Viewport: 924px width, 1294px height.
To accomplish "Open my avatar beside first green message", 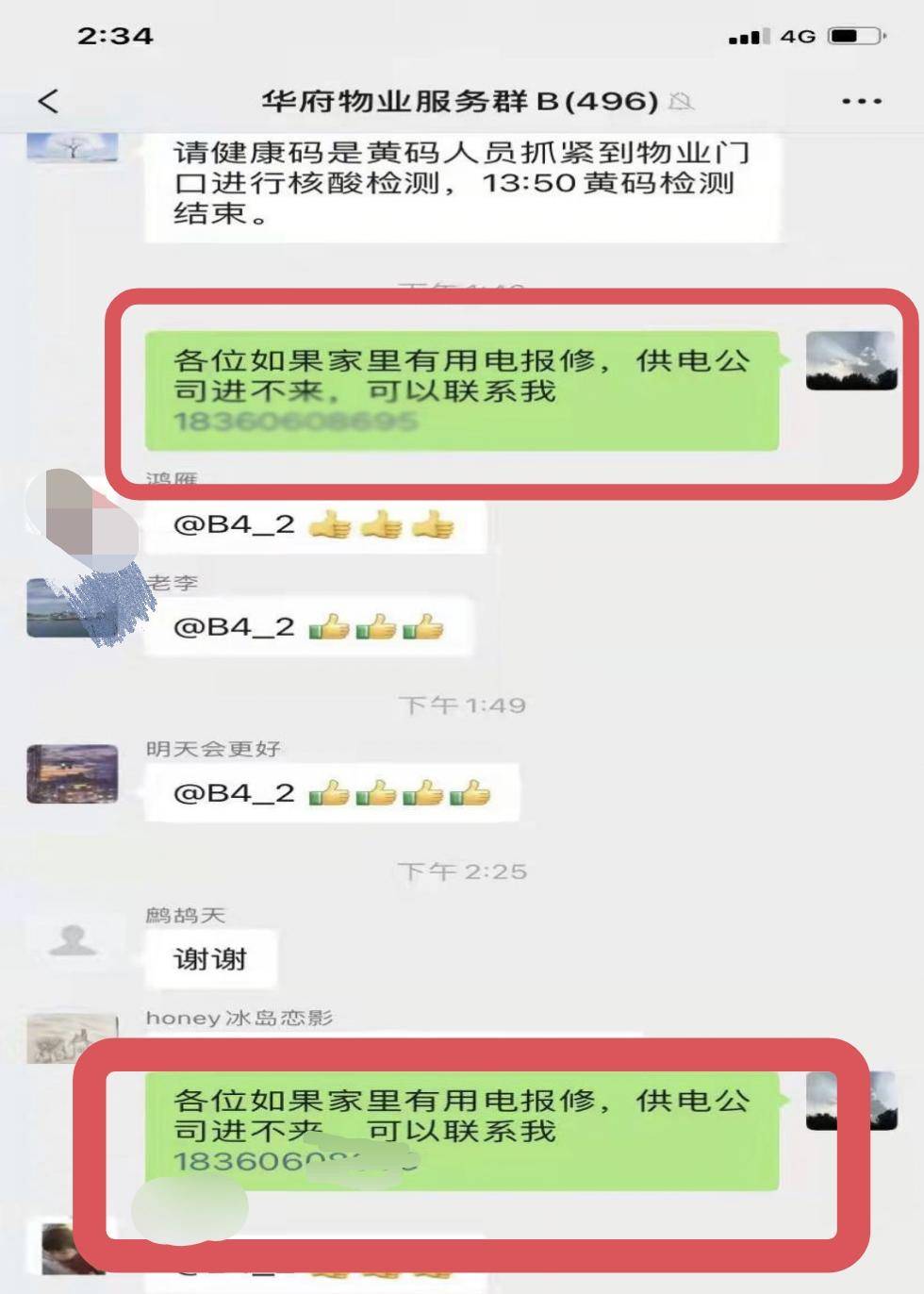I will click(x=850, y=360).
